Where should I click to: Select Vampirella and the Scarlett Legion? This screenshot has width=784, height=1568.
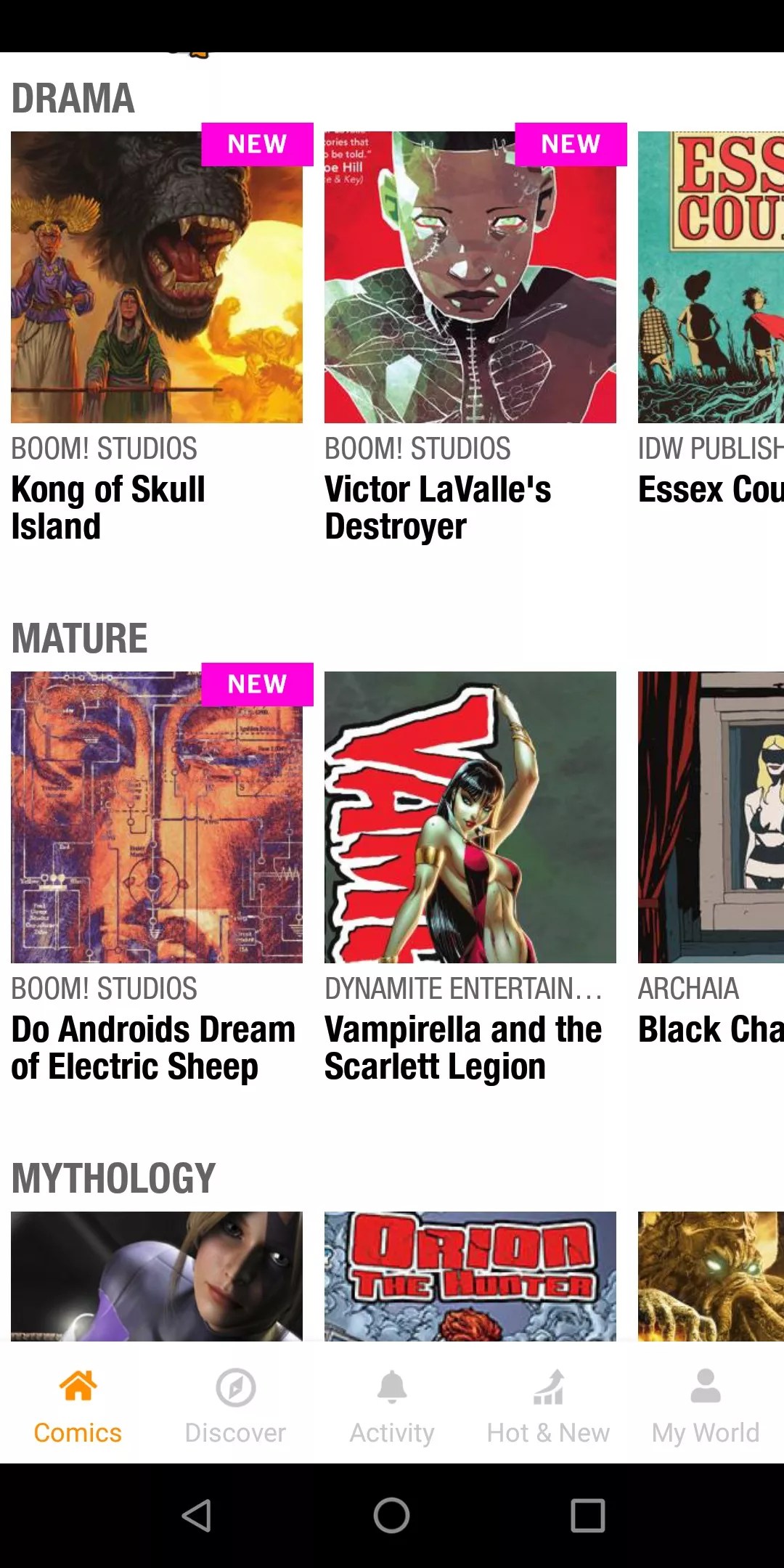[x=470, y=817]
